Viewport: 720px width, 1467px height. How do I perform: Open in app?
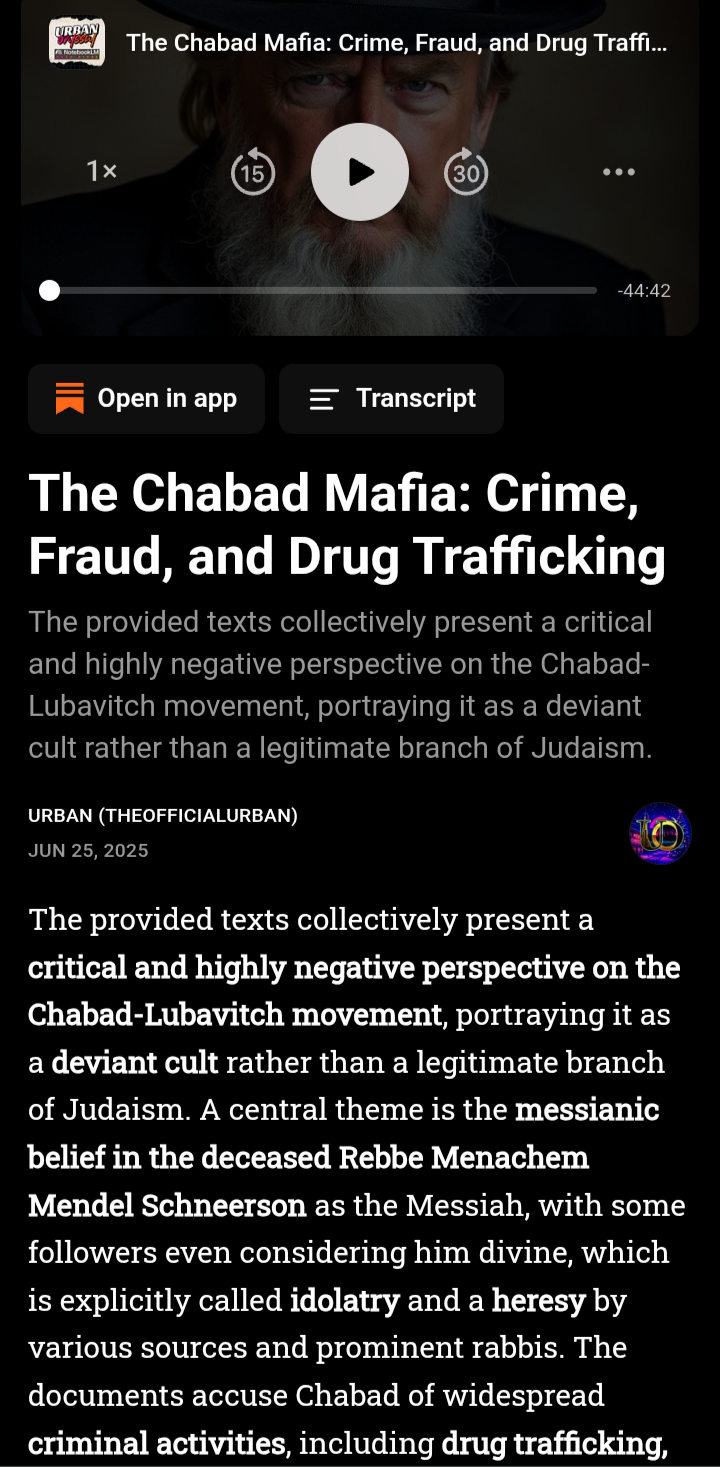146,399
